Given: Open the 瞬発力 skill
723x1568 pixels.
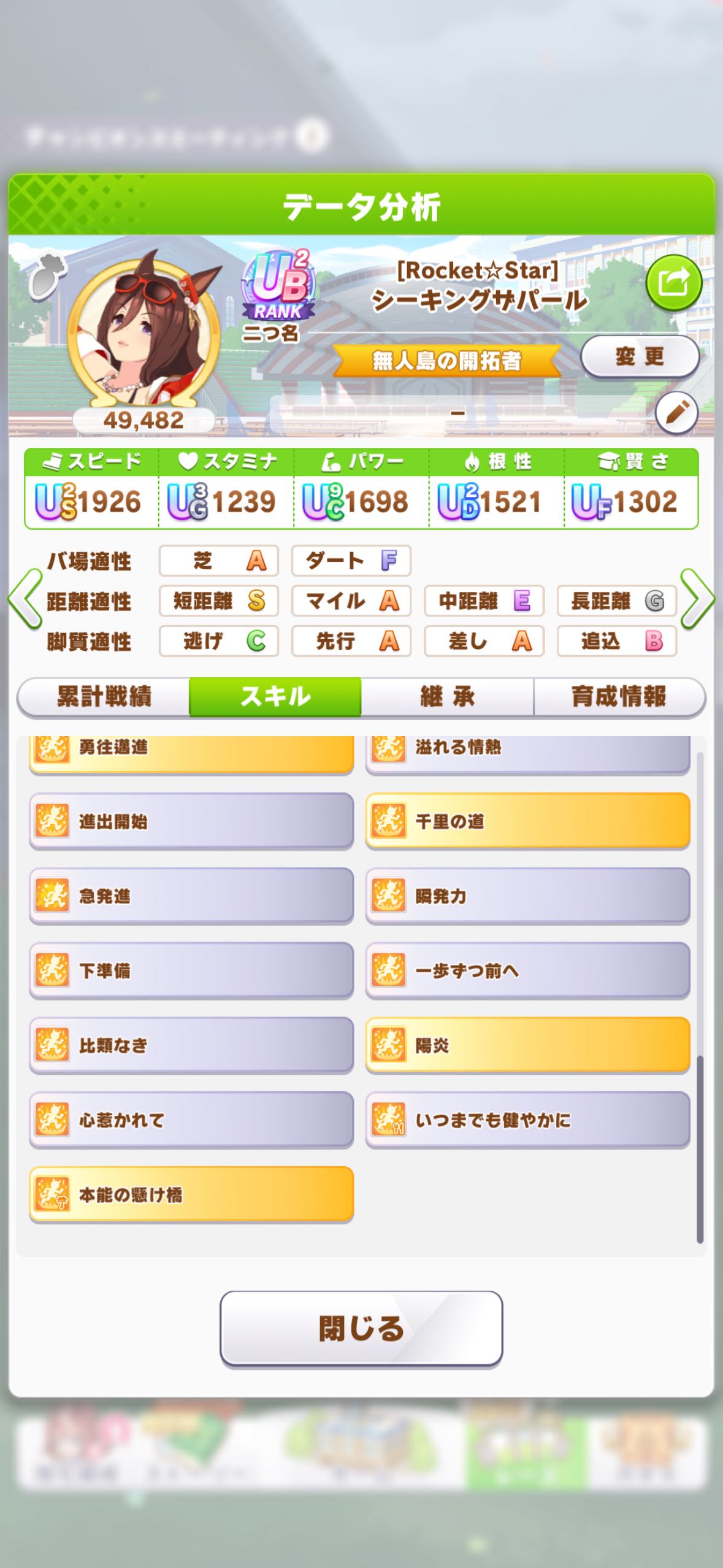Looking at the screenshot, I should tap(528, 896).
